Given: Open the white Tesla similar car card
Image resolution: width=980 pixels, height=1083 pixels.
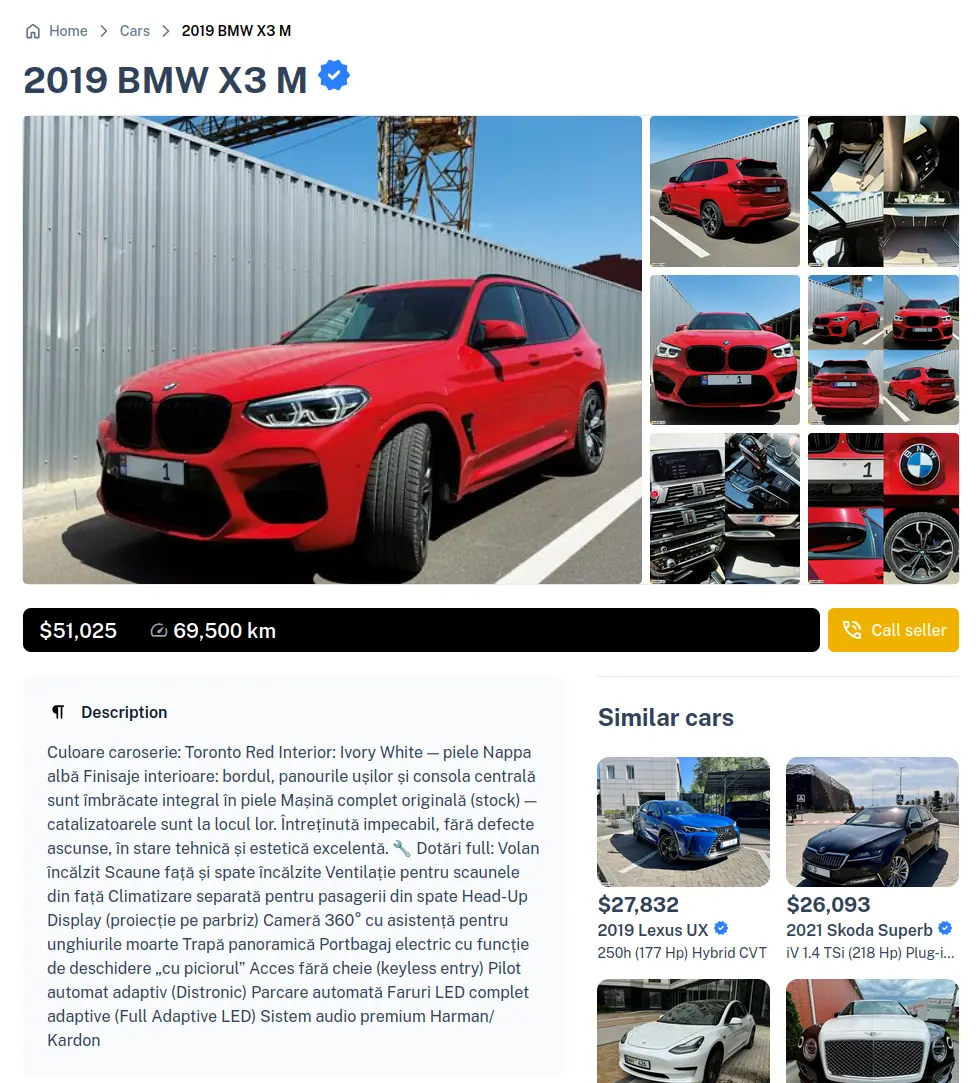Looking at the screenshot, I should pyautogui.click(x=683, y=1030).
